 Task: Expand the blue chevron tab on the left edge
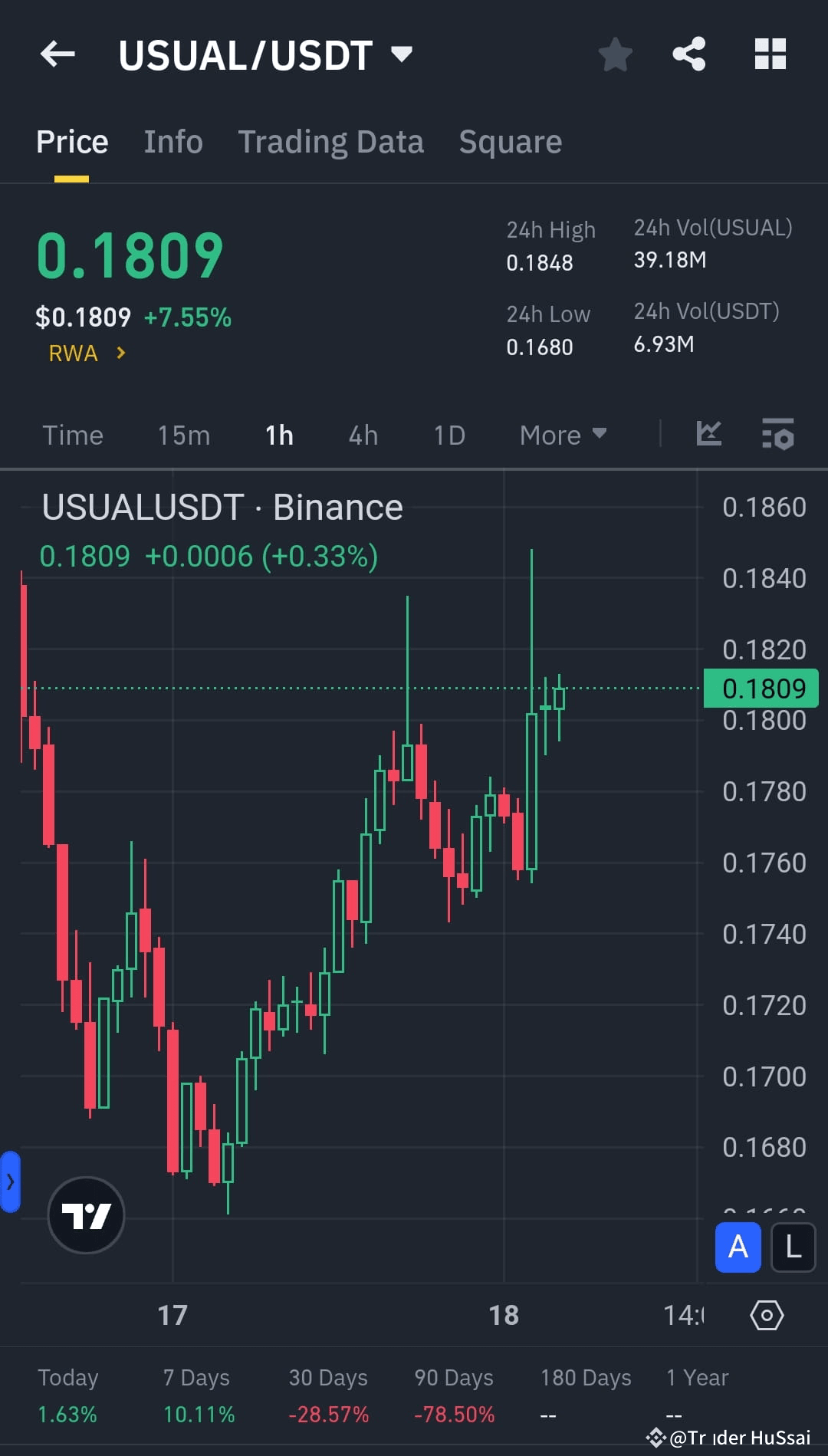11,1182
